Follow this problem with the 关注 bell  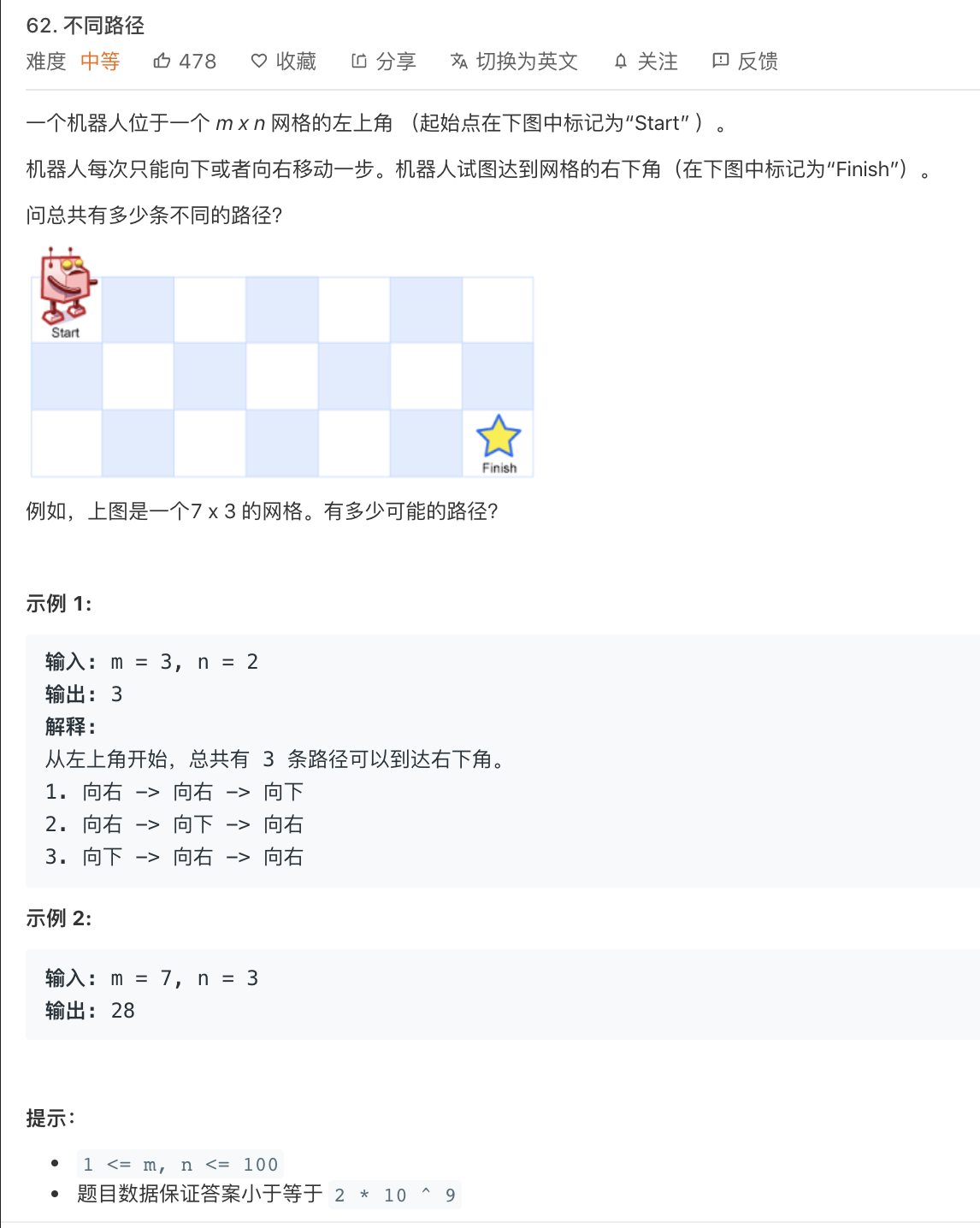point(646,62)
